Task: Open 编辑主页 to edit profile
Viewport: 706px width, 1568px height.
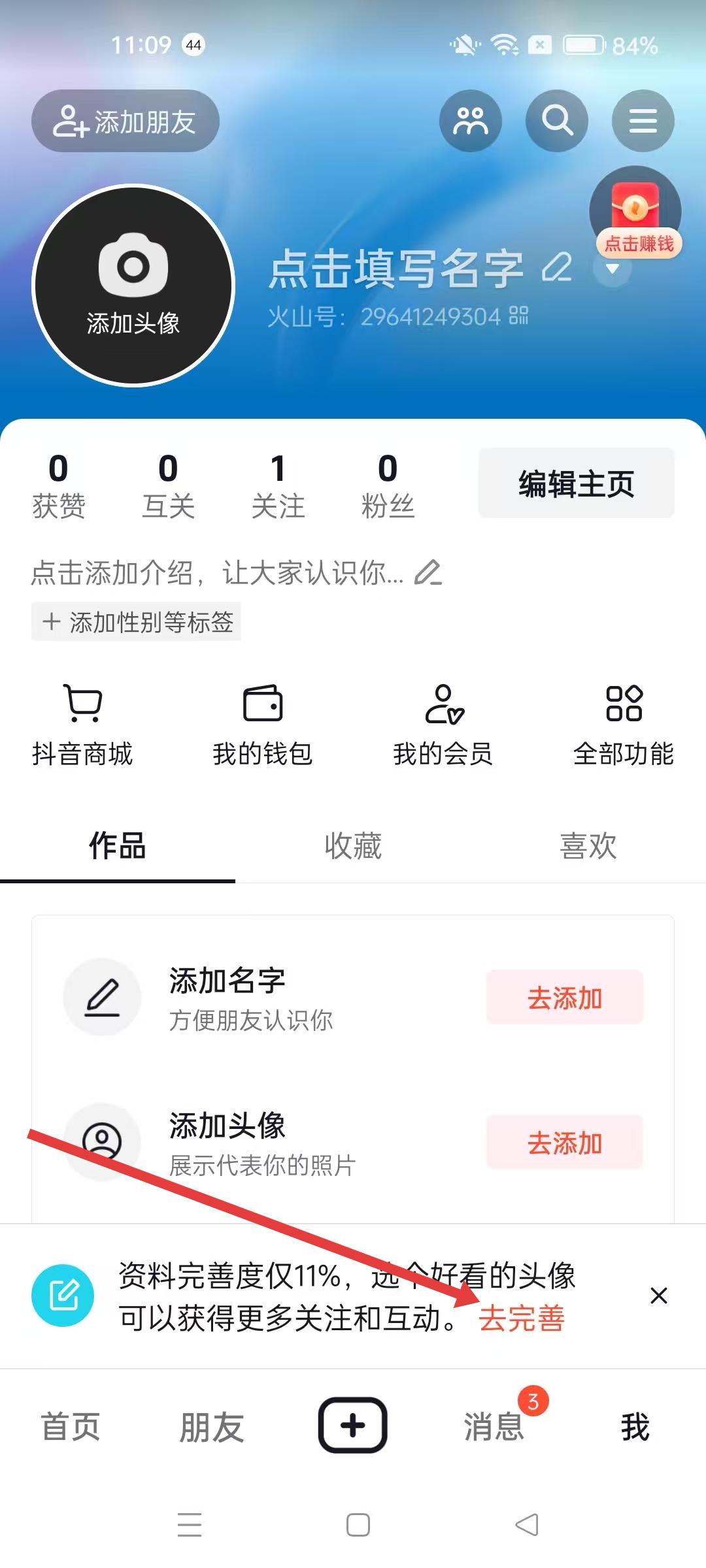Action: (x=576, y=483)
